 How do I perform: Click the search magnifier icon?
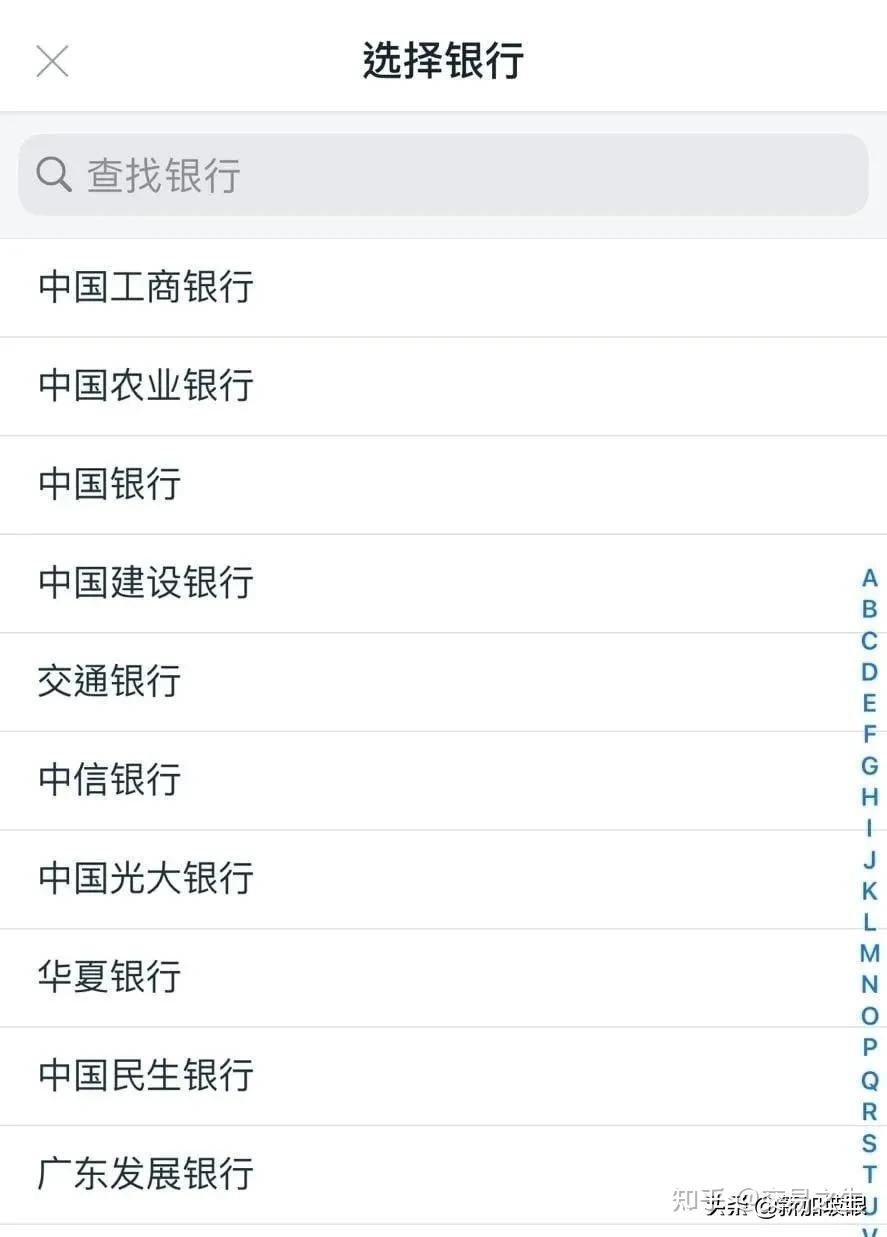pos(53,175)
